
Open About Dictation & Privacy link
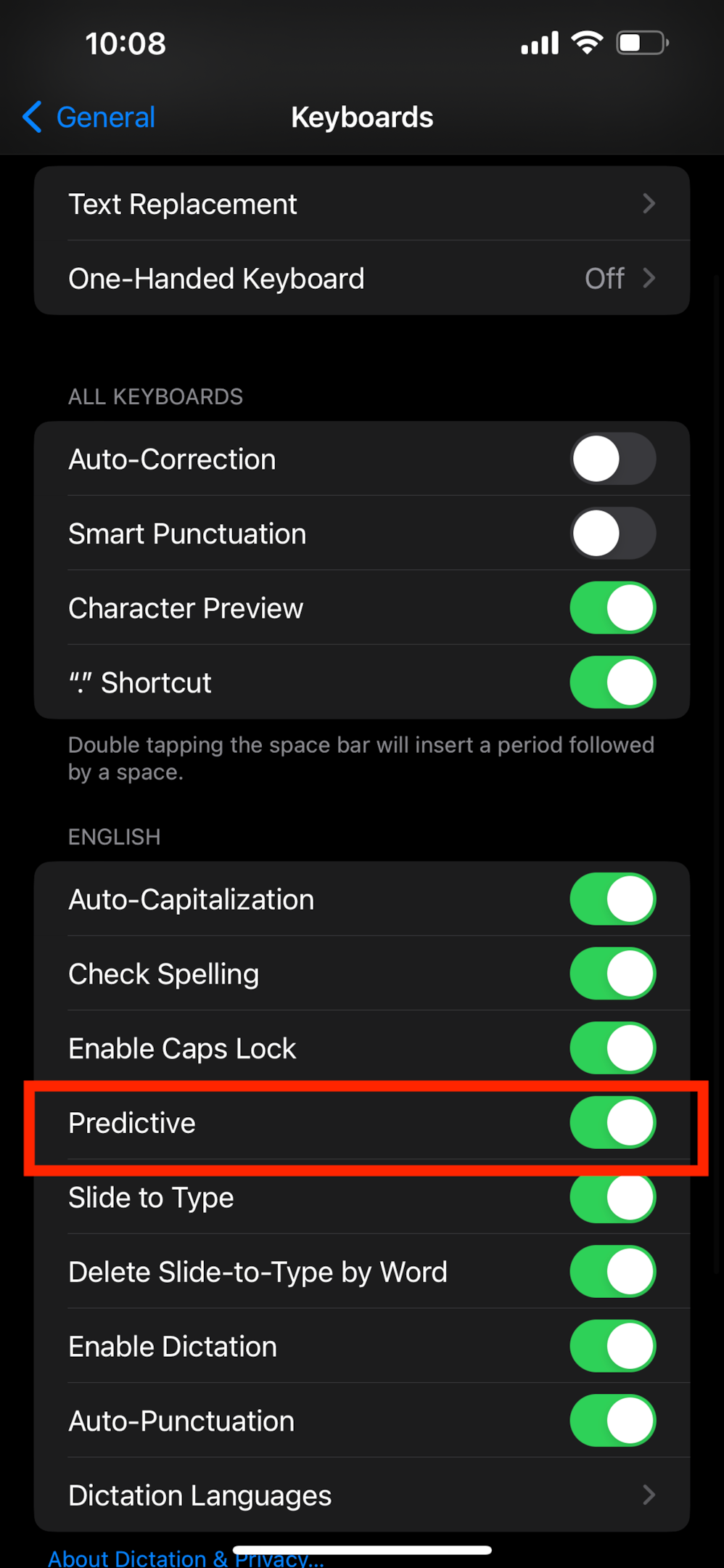click(186, 1558)
